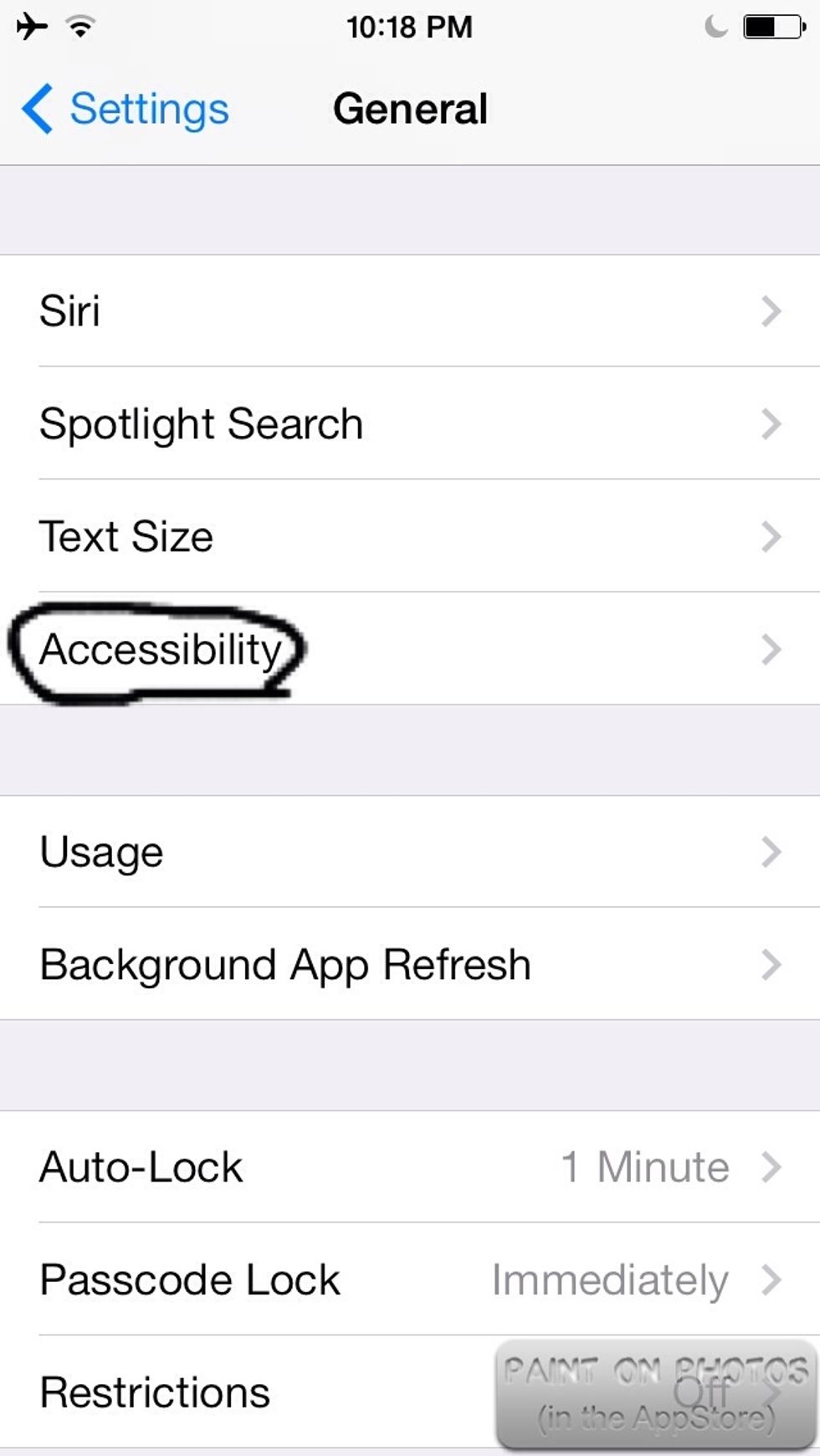This screenshot has width=820, height=1456.
Task: Open the circled Accessibility setting
Action: [163, 649]
